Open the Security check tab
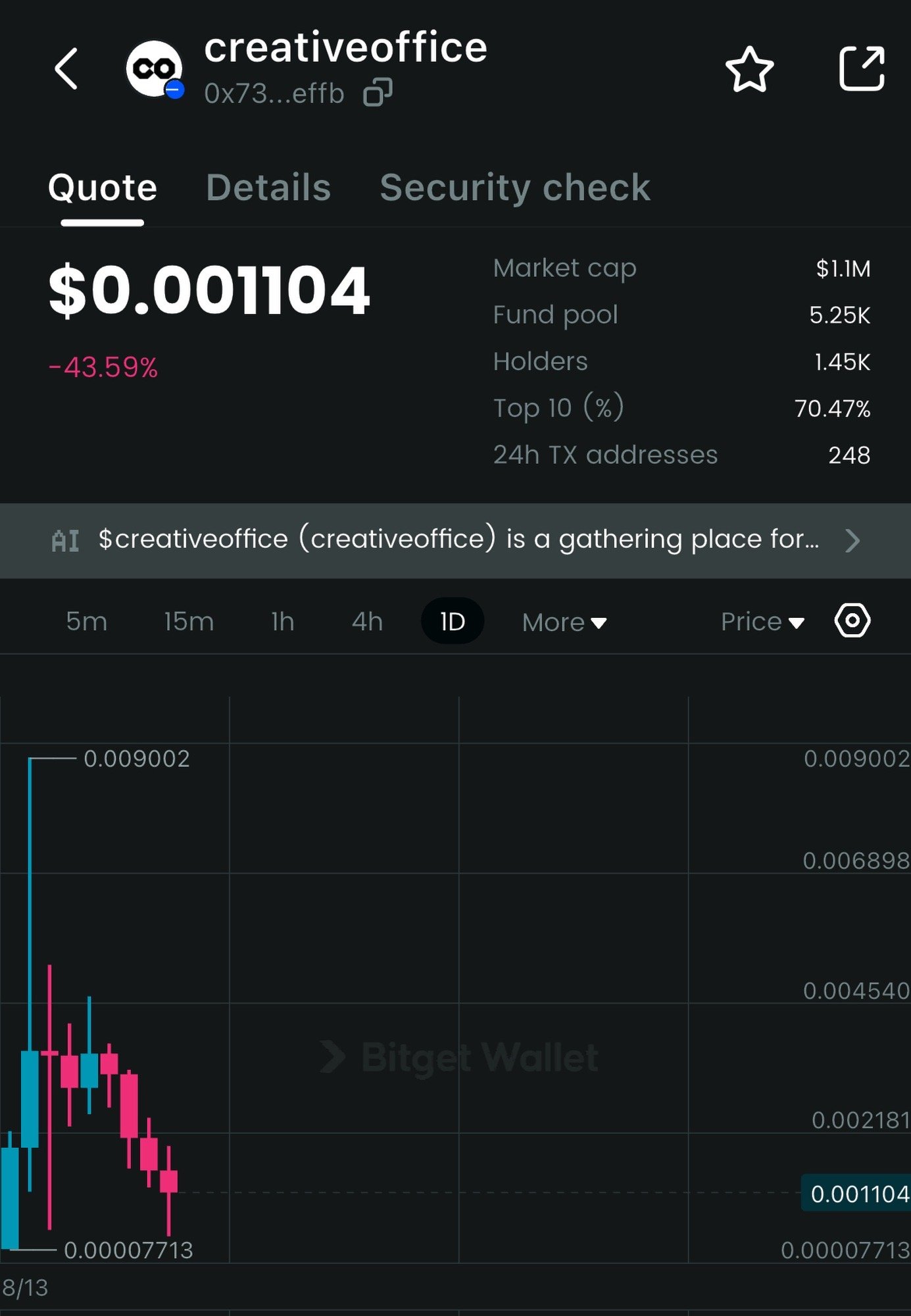This screenshot has width=911, height=1316. 514,188
